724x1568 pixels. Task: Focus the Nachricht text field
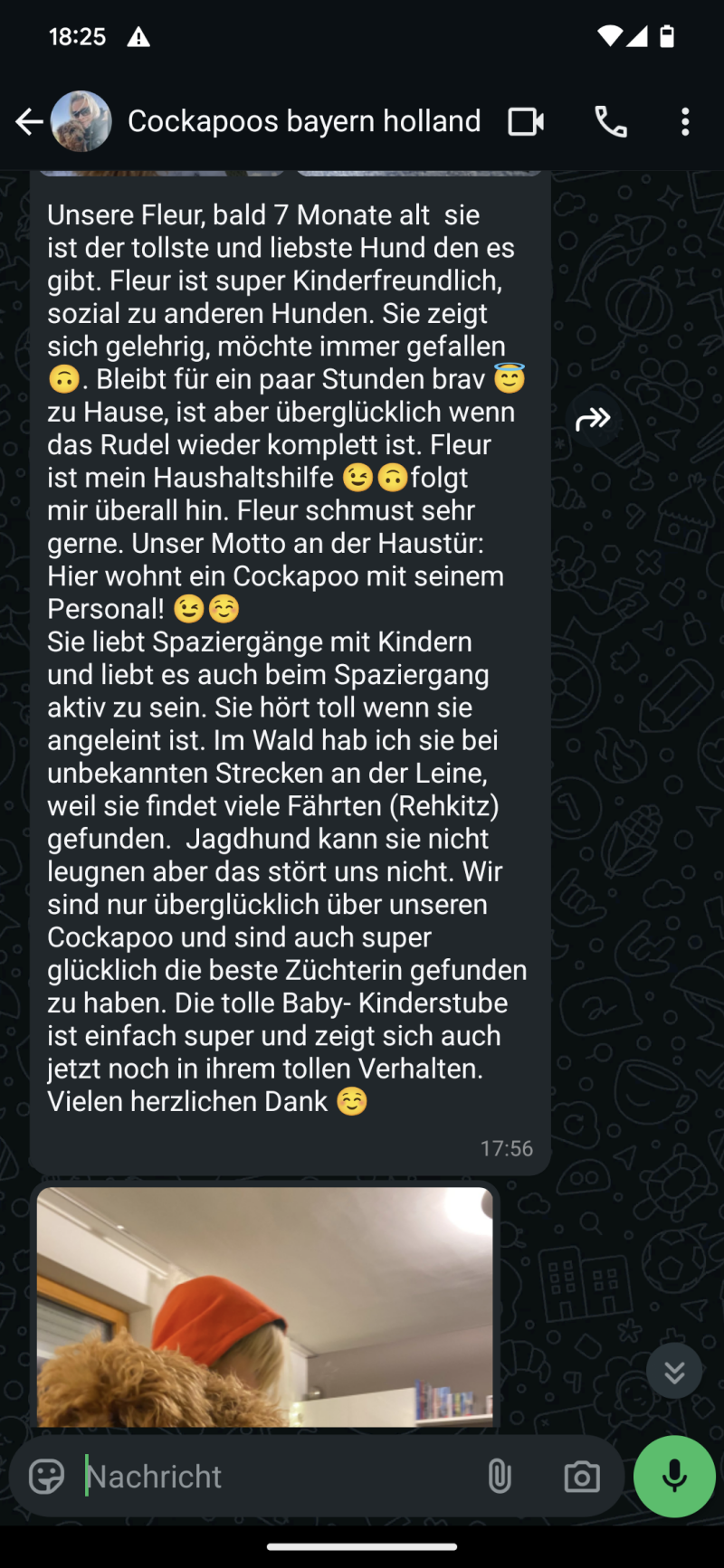pyautogui.click(x=271, y=1478)
